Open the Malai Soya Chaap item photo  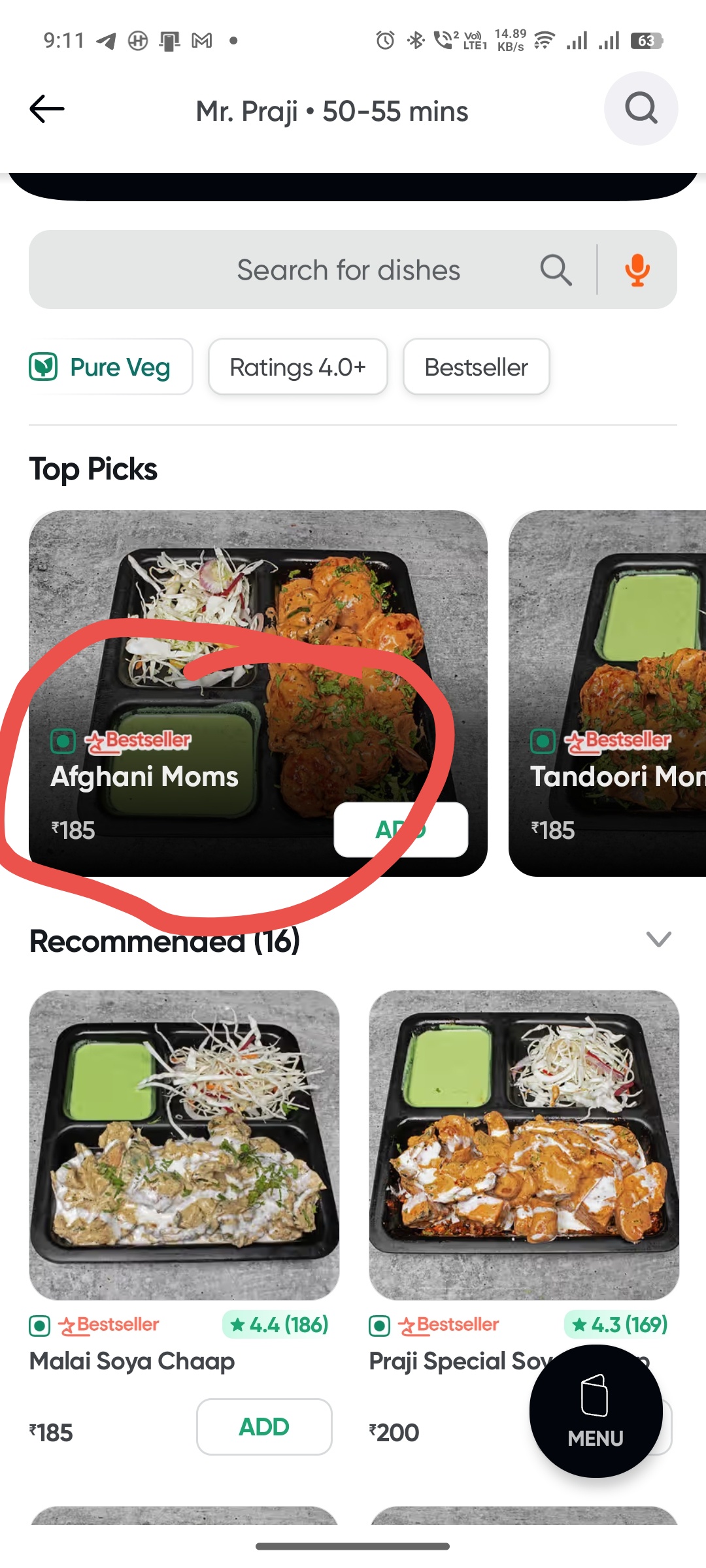184,1145
